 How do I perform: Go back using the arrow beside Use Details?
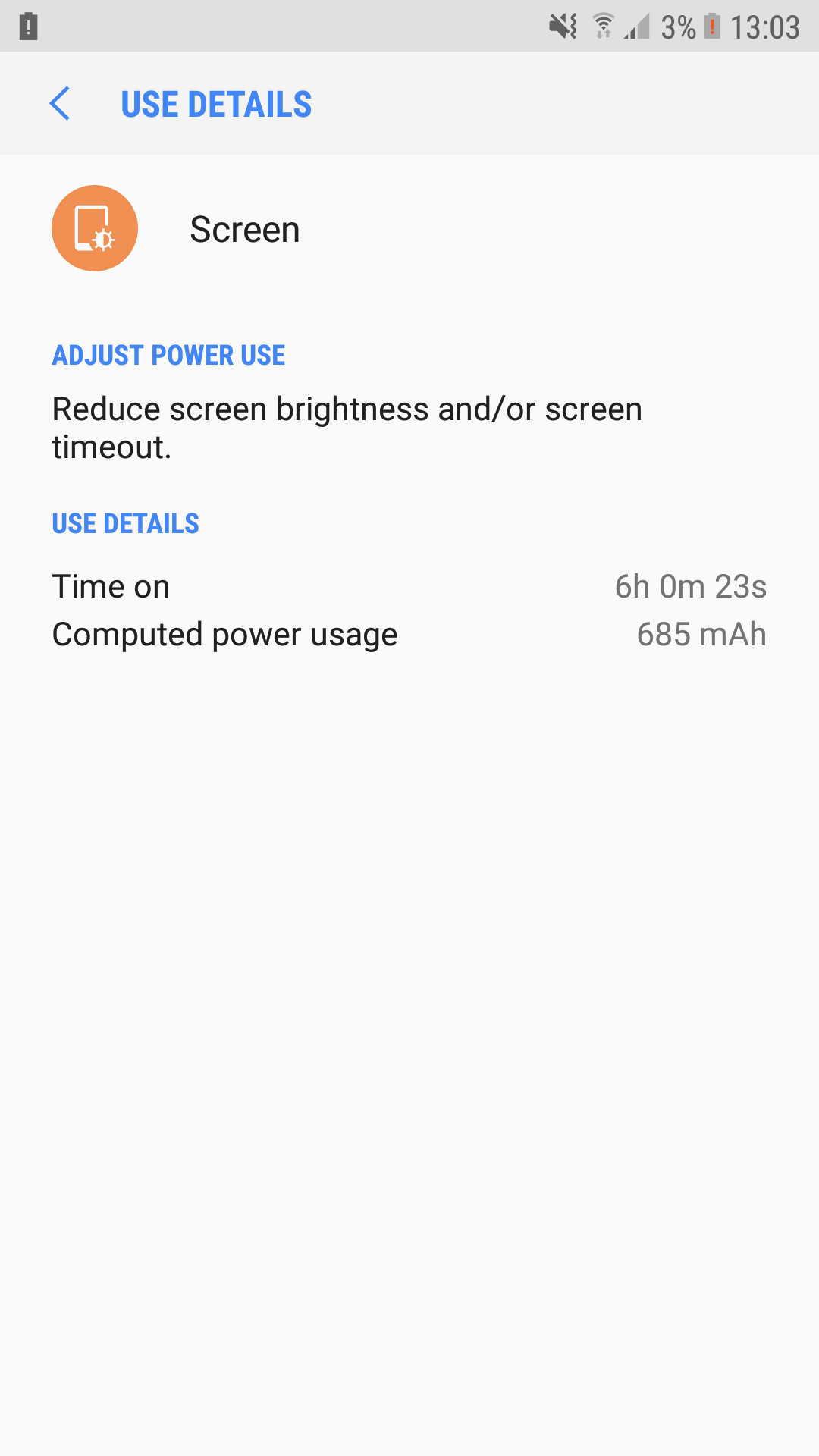tap(60, 104)
